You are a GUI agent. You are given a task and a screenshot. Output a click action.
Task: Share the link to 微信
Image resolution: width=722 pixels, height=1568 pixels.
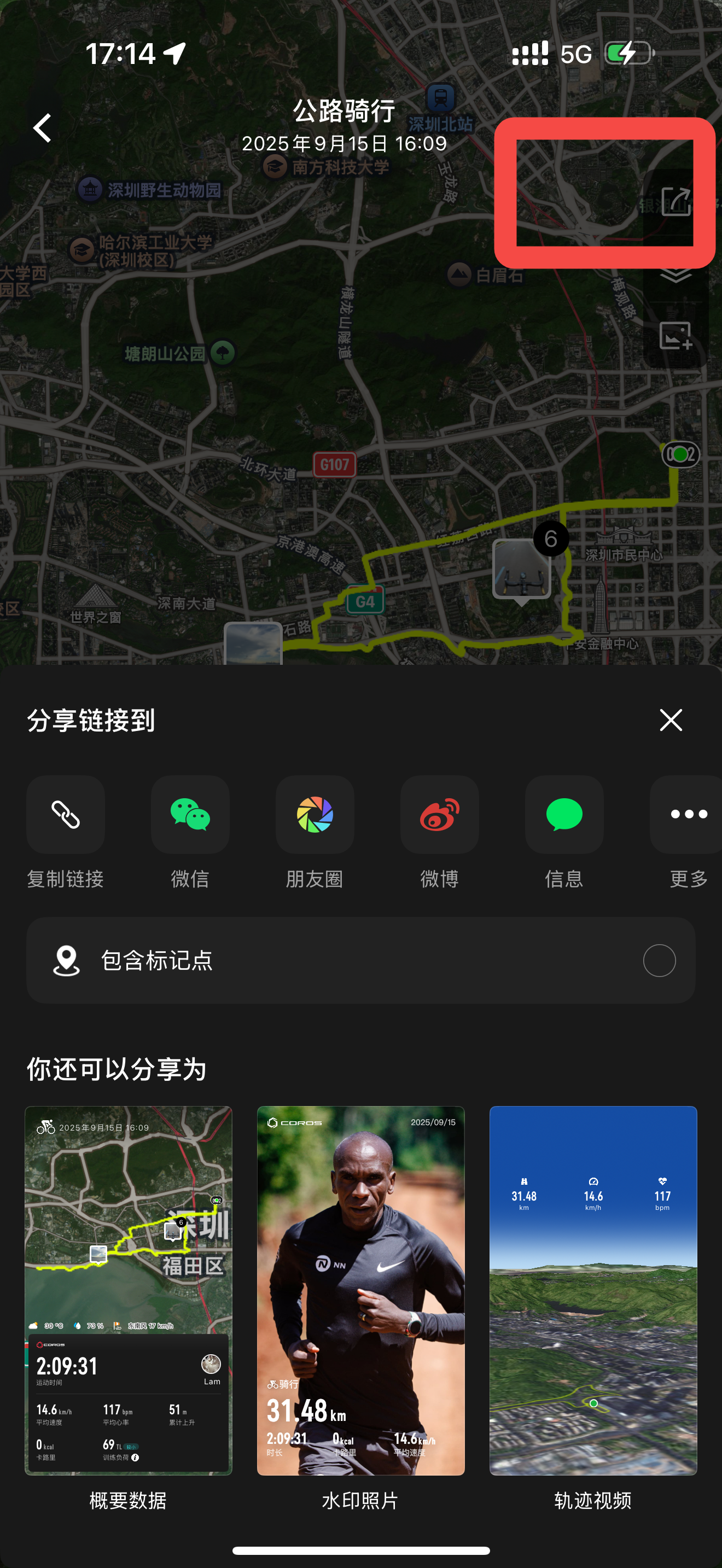190,815
